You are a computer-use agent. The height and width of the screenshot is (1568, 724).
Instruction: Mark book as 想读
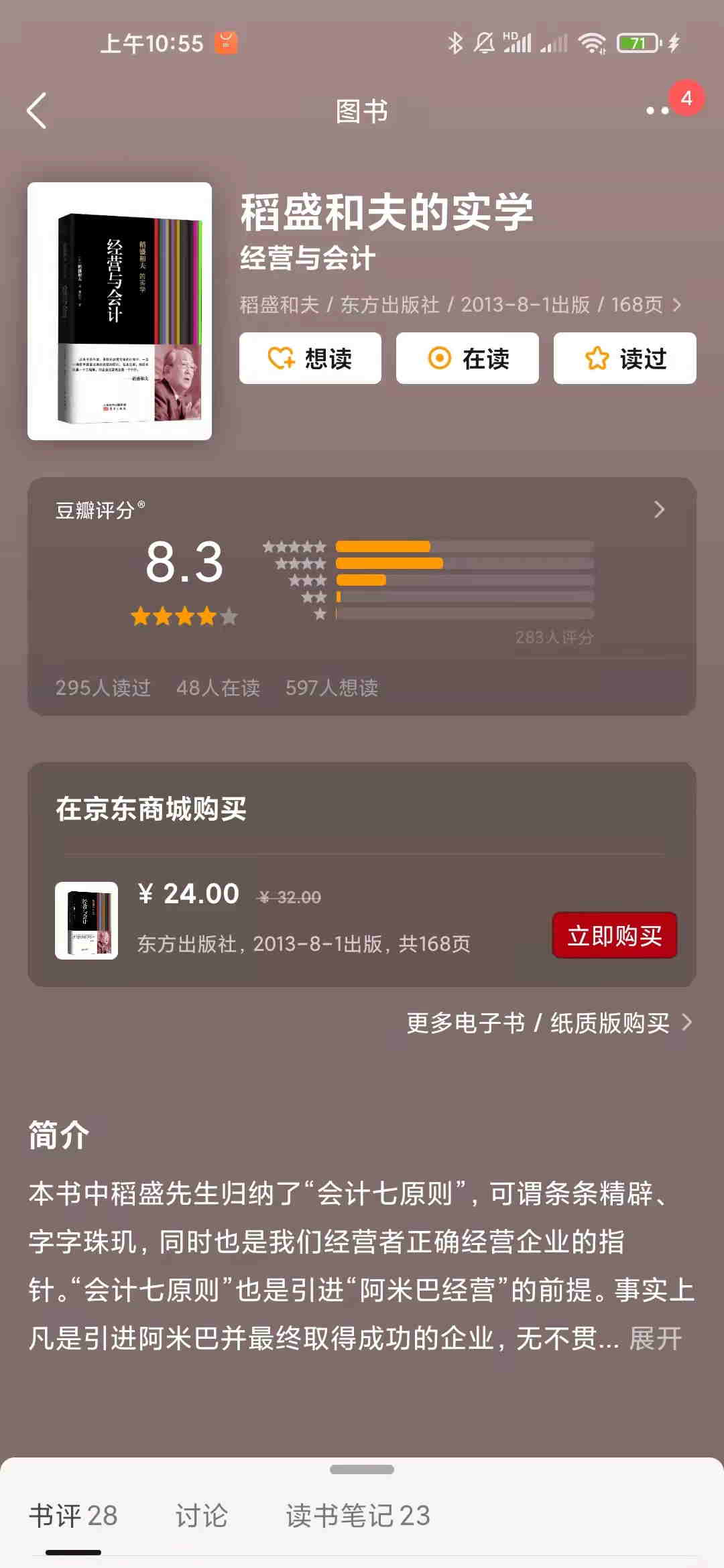pyautogui.click(x=310, y=358)
